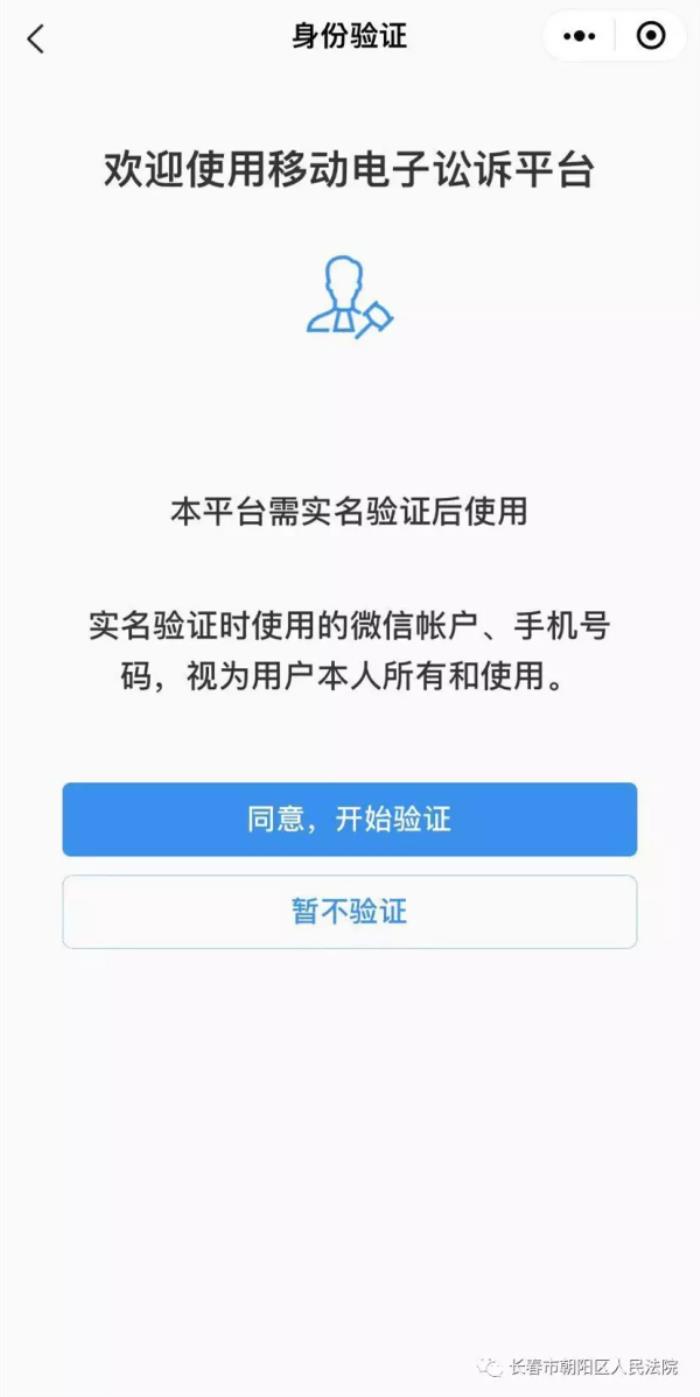This screenshot has height=1397, width=700.
Task: Open the mini program three-dot menu
Action: (x=580, y=37)
